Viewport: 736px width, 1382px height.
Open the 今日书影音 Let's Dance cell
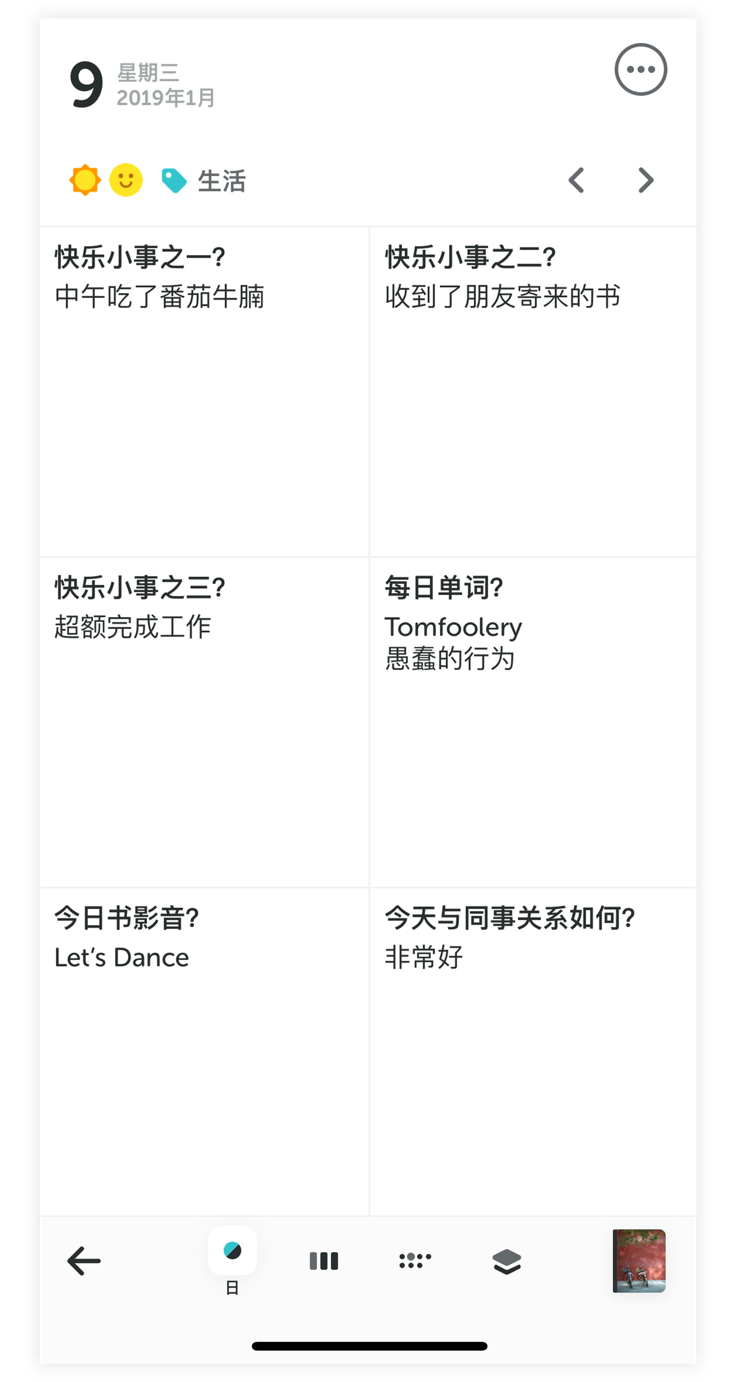204,1050
